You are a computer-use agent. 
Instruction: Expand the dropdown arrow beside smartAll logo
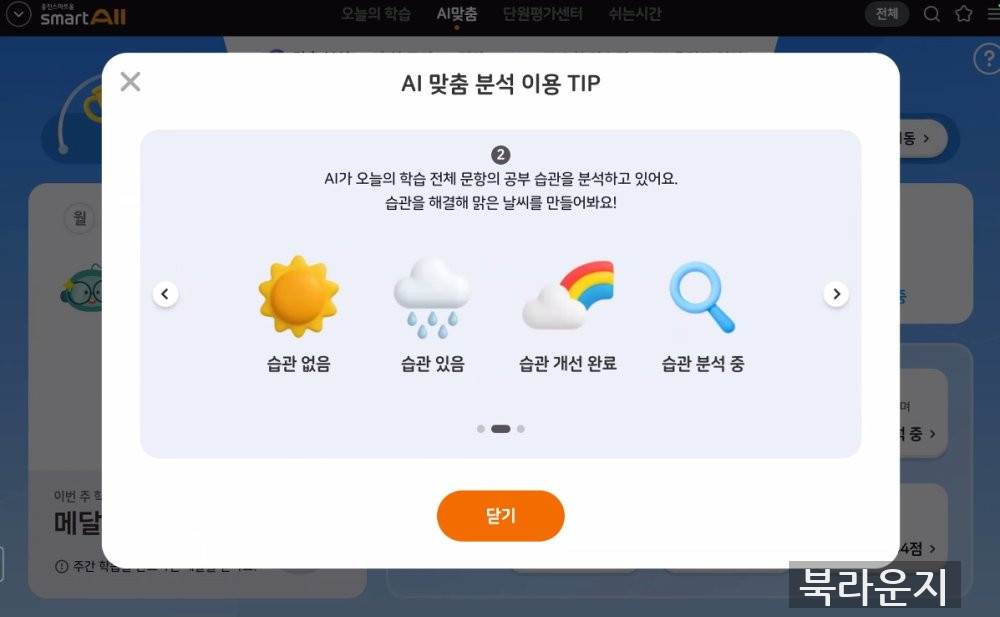(x=18, y=16)
